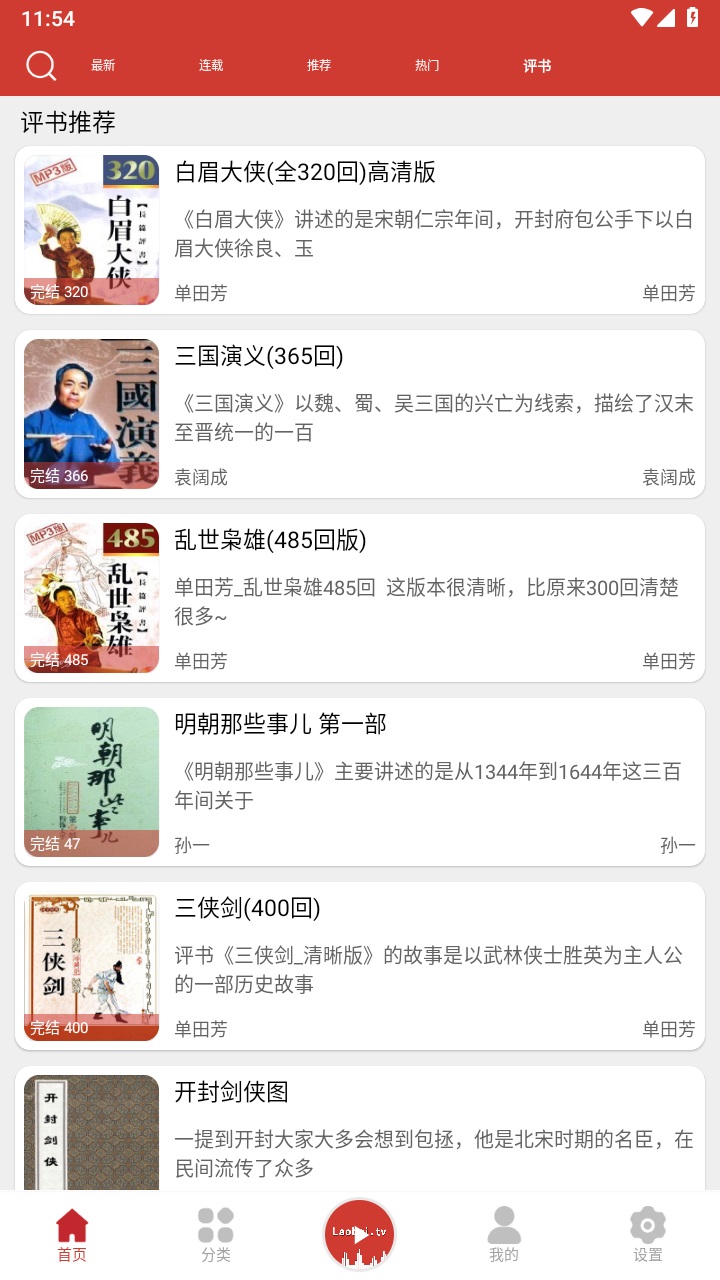The width and height of the screenshot is (720, 1280).
Task: Select the 首页 home icon in bottom navigation
Action: (71, 1230)
